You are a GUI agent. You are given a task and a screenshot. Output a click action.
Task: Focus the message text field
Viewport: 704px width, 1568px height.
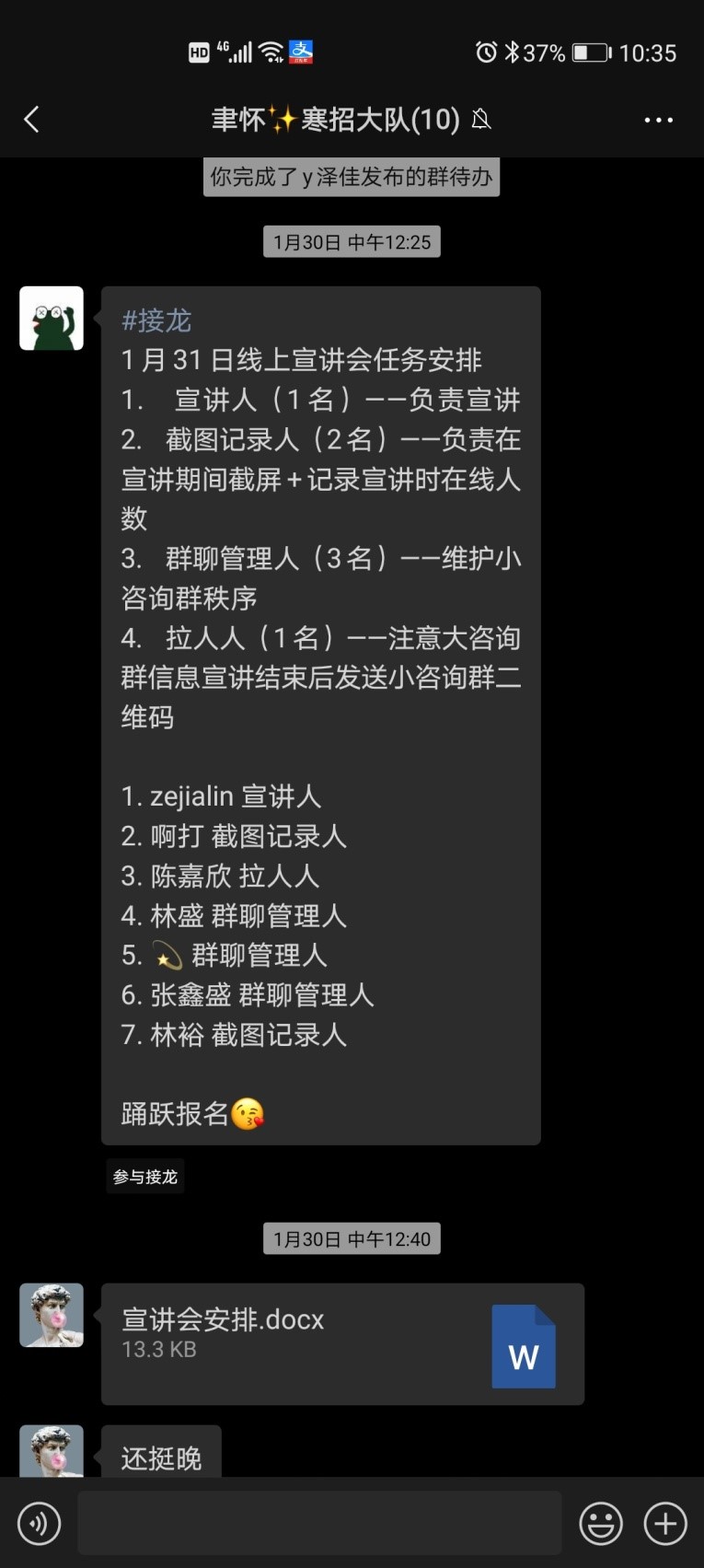pyautogui.click(x=319, y=1523)
